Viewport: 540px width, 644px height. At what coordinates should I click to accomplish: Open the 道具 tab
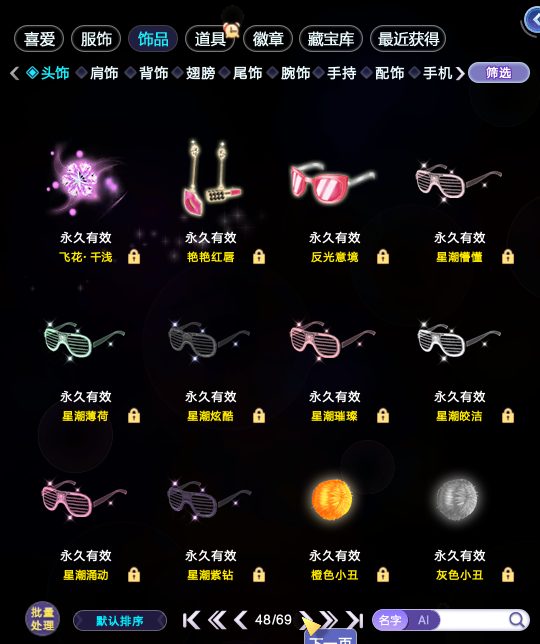210,39
